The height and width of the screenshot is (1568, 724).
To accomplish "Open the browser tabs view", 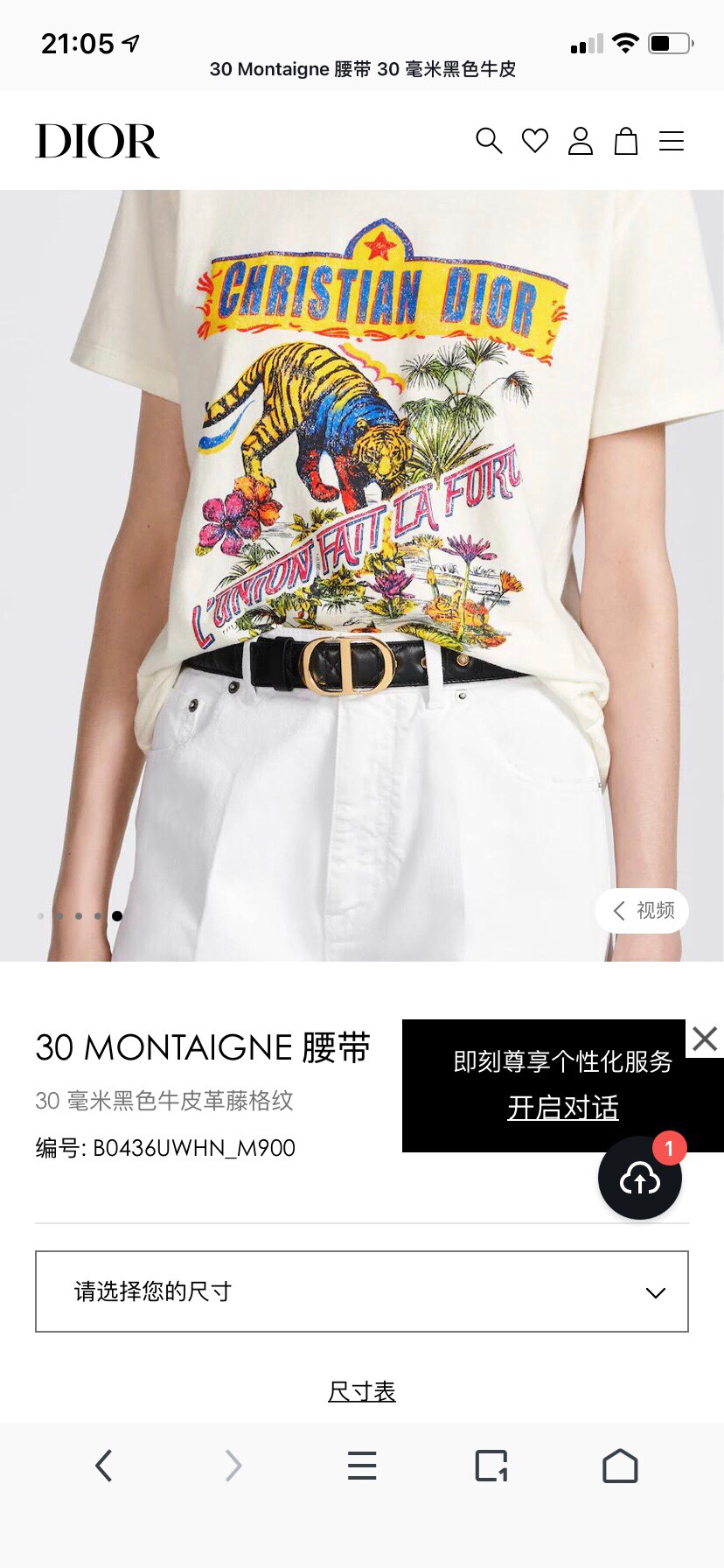I will pos(491,1466).
